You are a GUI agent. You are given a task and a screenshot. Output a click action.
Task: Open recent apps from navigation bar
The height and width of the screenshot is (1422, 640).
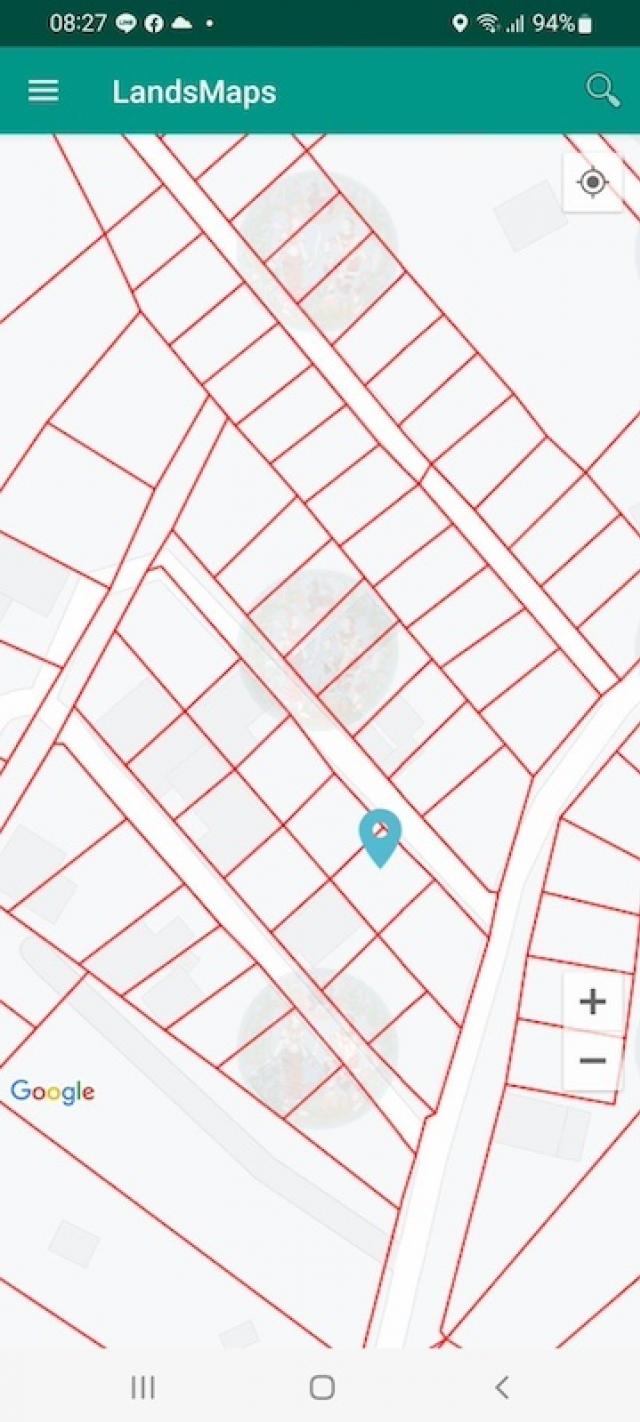[143, 1387]
